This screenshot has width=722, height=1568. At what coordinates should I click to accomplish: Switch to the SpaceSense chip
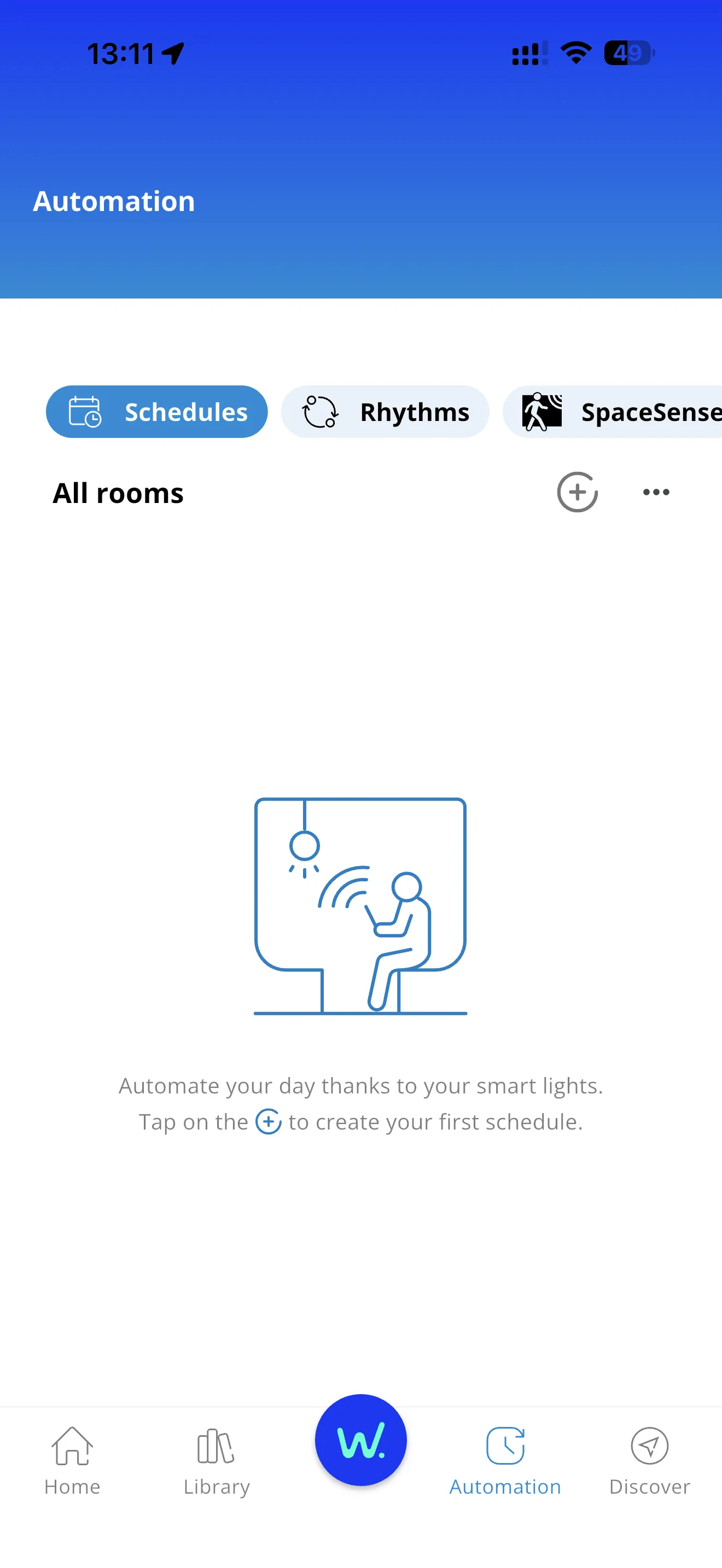tap(615, 412)
